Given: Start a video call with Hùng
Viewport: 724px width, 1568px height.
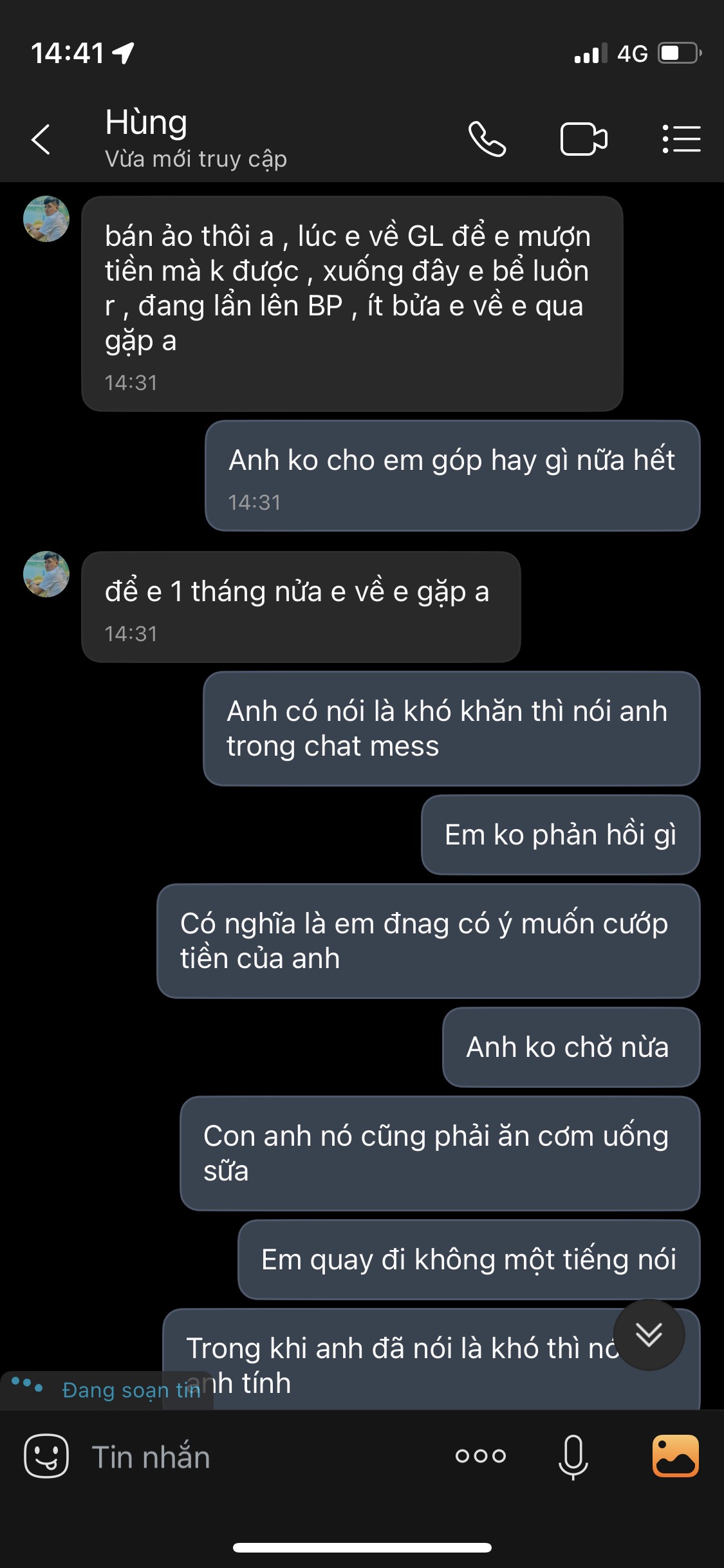Looking at the screenshot, I should tap(584, 139).
